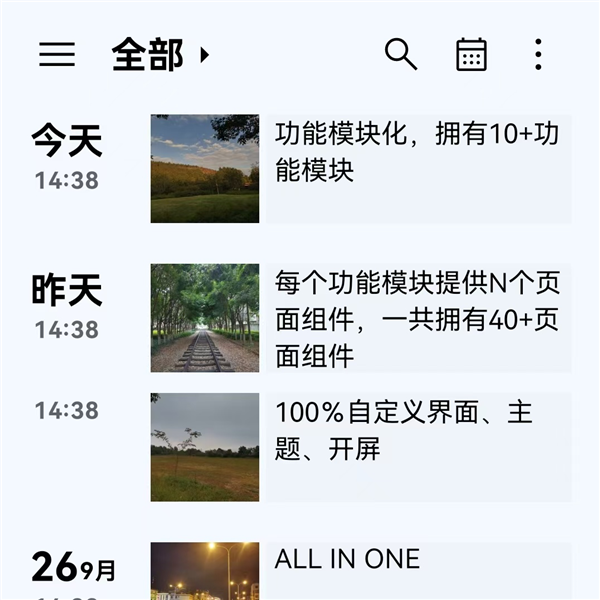Open the three-dot overflow menu

[538, 55]
